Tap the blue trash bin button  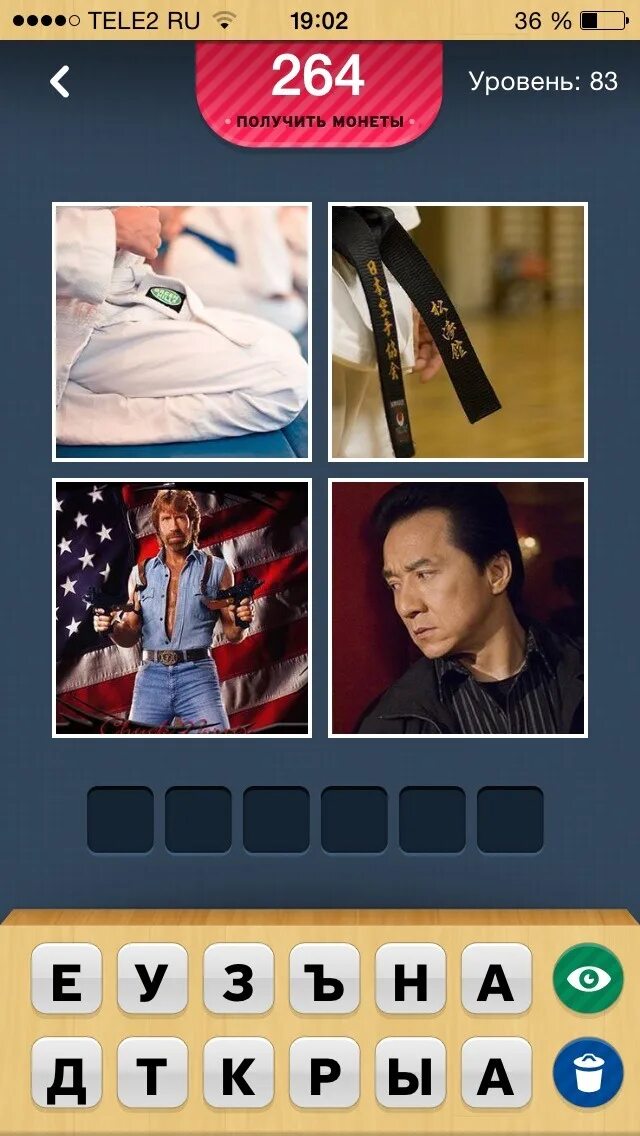coord(588,1072)
